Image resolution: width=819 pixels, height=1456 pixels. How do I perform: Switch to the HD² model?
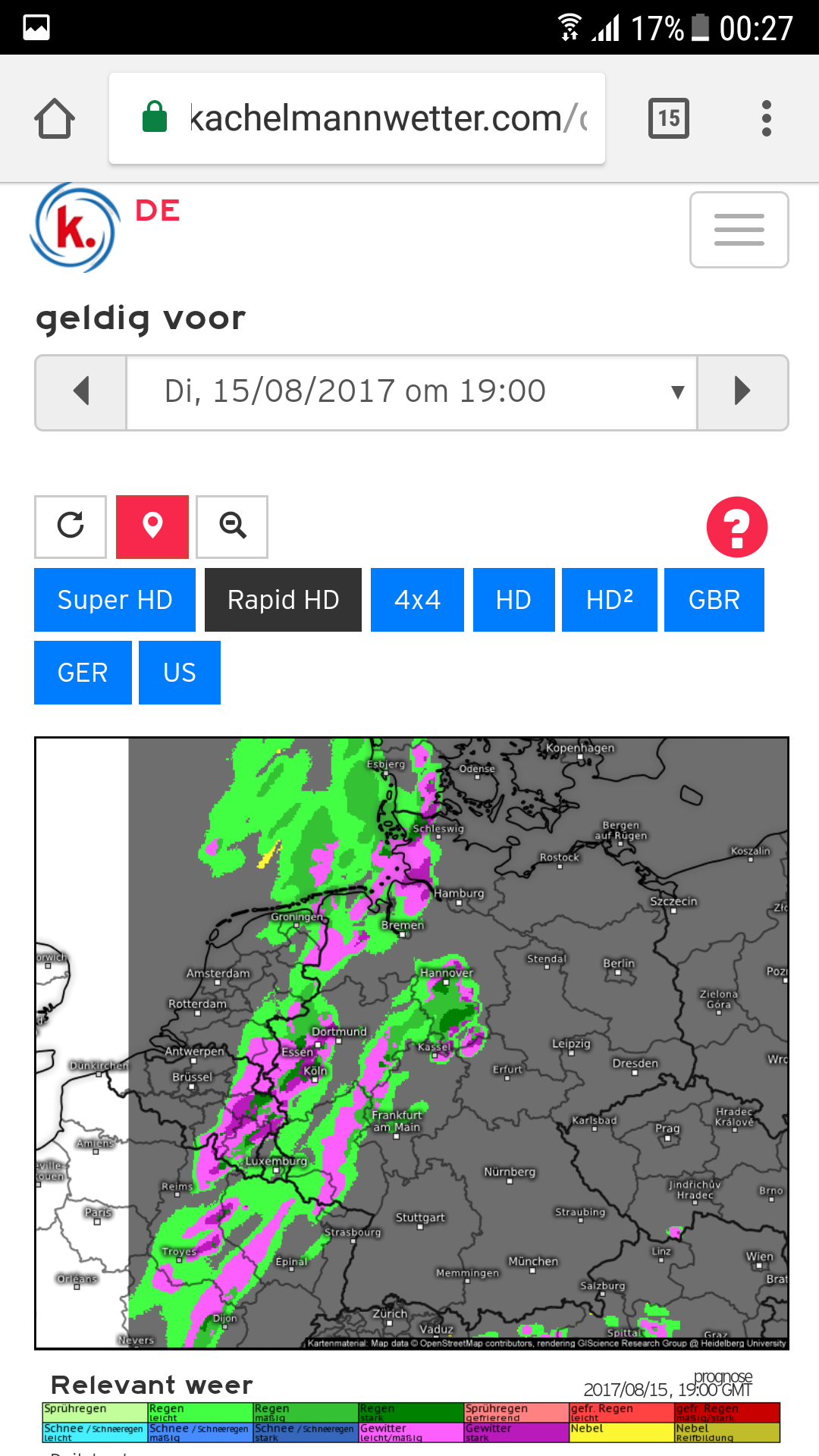point(609,600)
